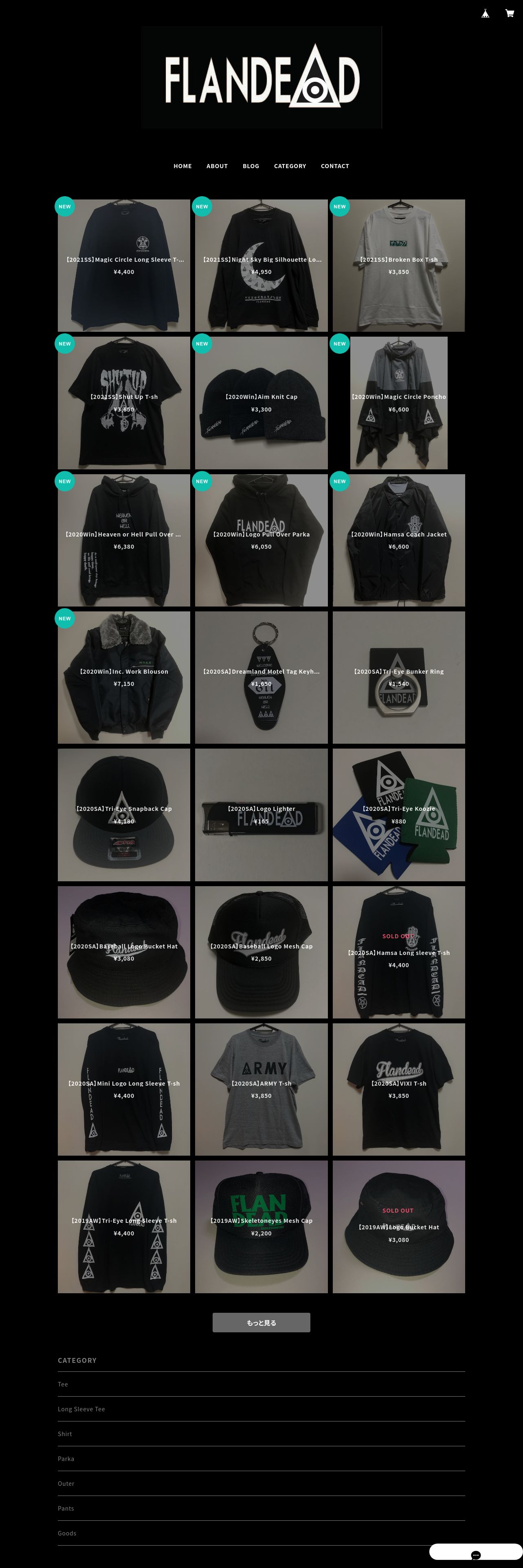Open the BLOG section
The image size is (523, 1568).
(251, 166)
